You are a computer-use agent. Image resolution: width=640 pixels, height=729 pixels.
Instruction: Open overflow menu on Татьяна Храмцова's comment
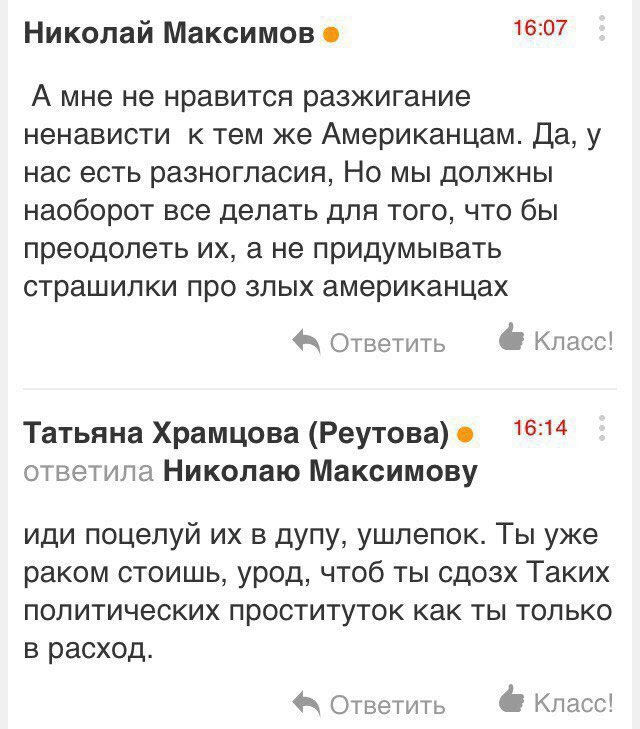coord(602,429)
